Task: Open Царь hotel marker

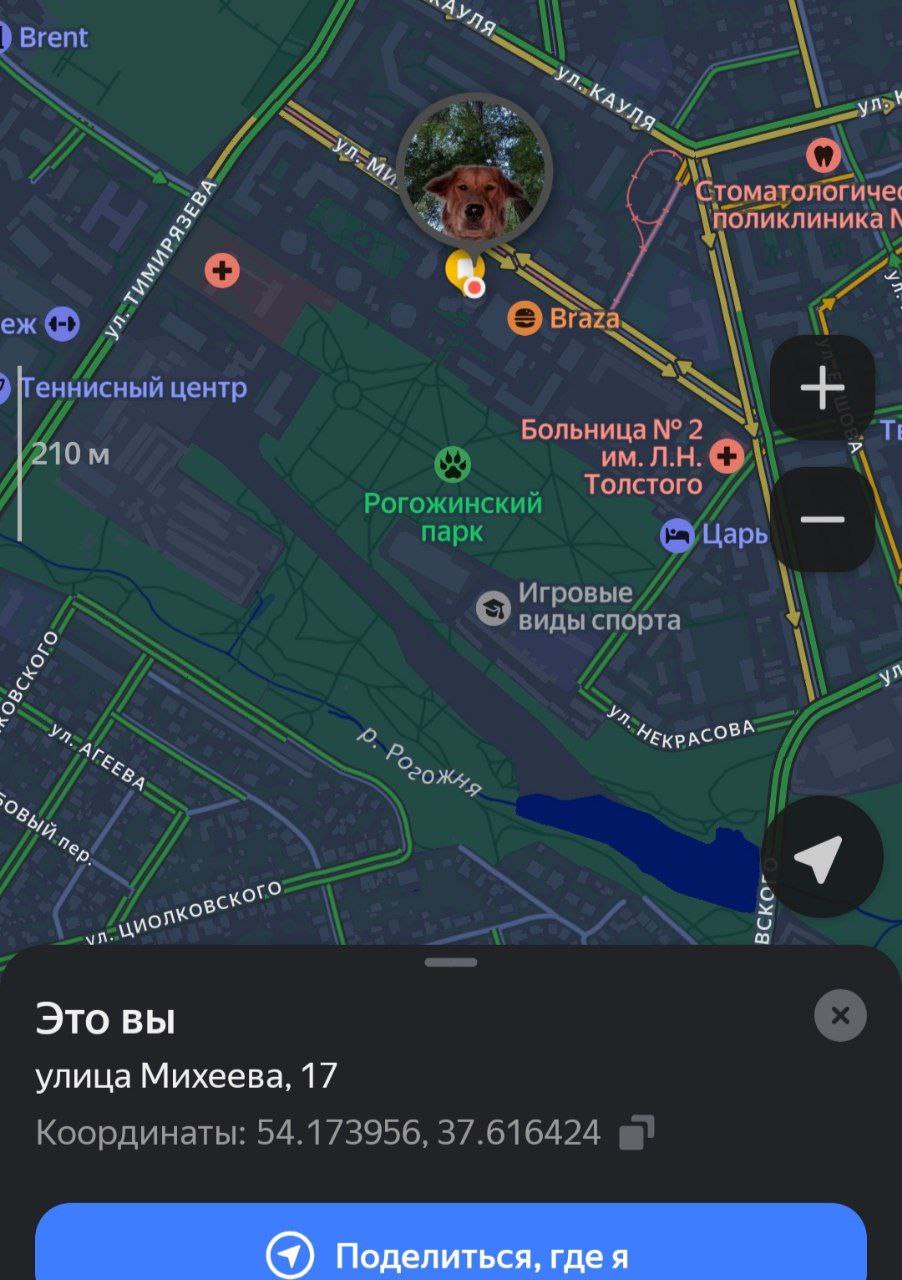Action: pos(677,535)
